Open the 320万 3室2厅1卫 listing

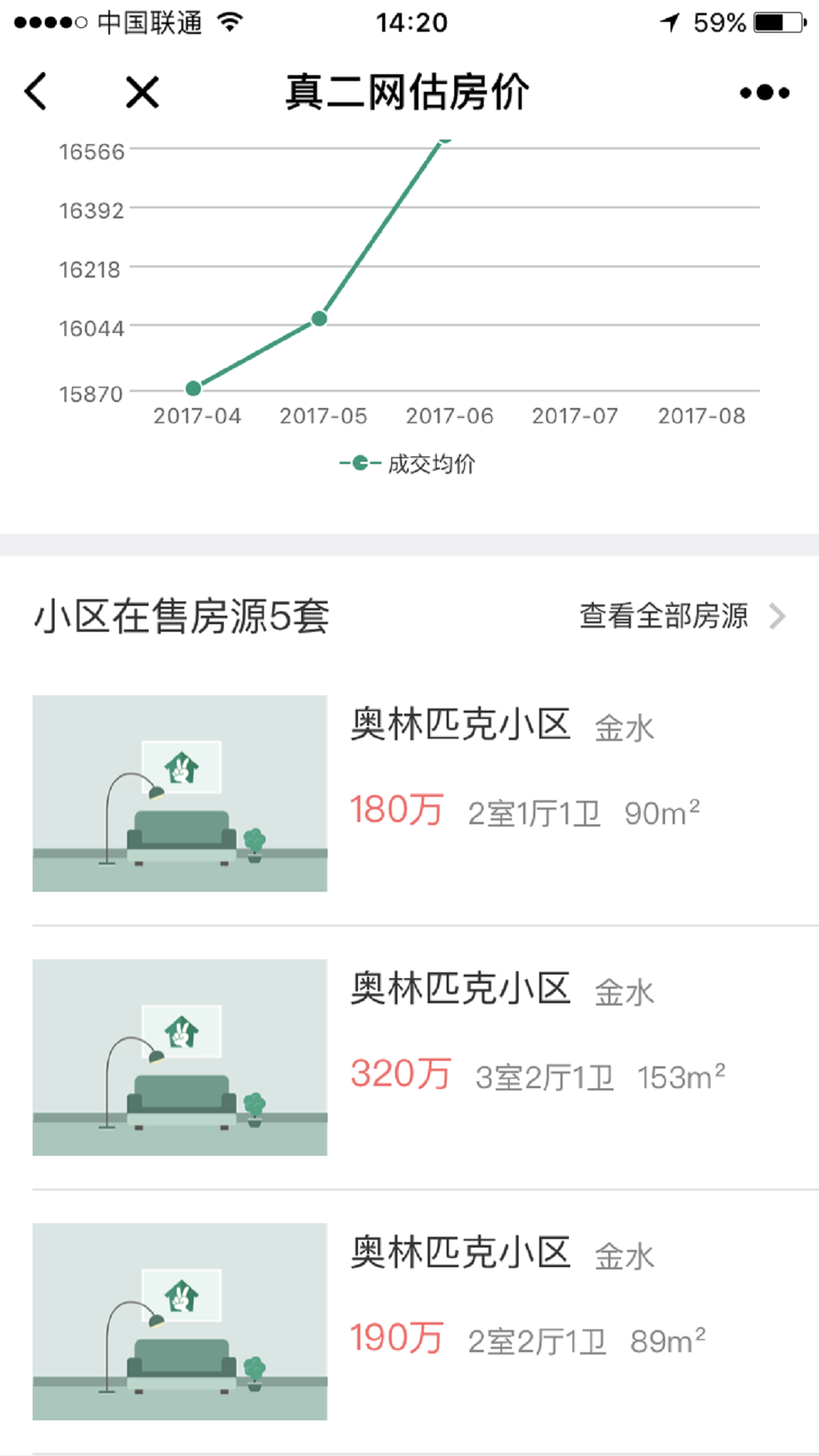(x=409, y=1057)
